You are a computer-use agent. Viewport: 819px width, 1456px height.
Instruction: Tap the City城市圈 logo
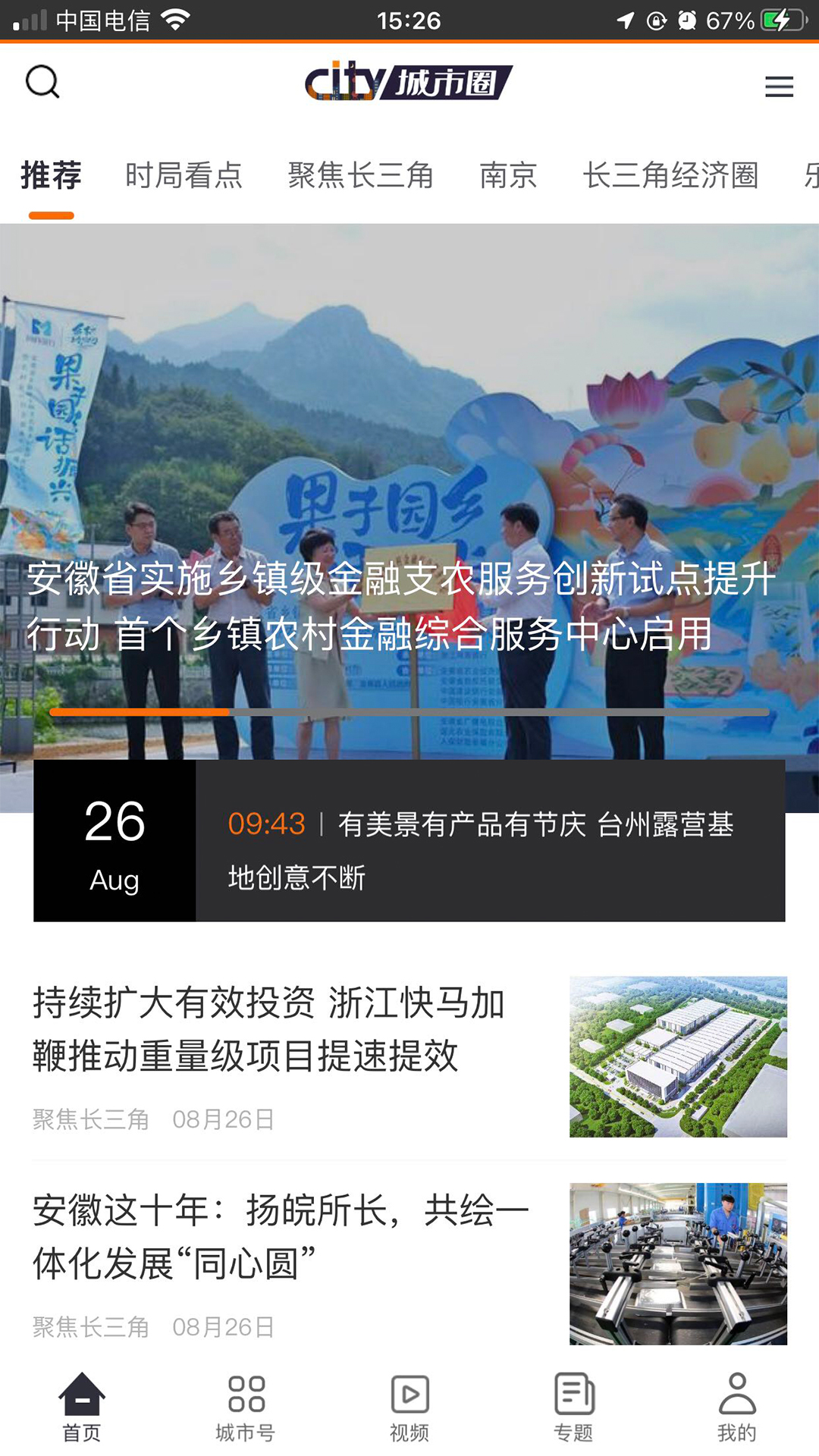(x=409, y=83)
